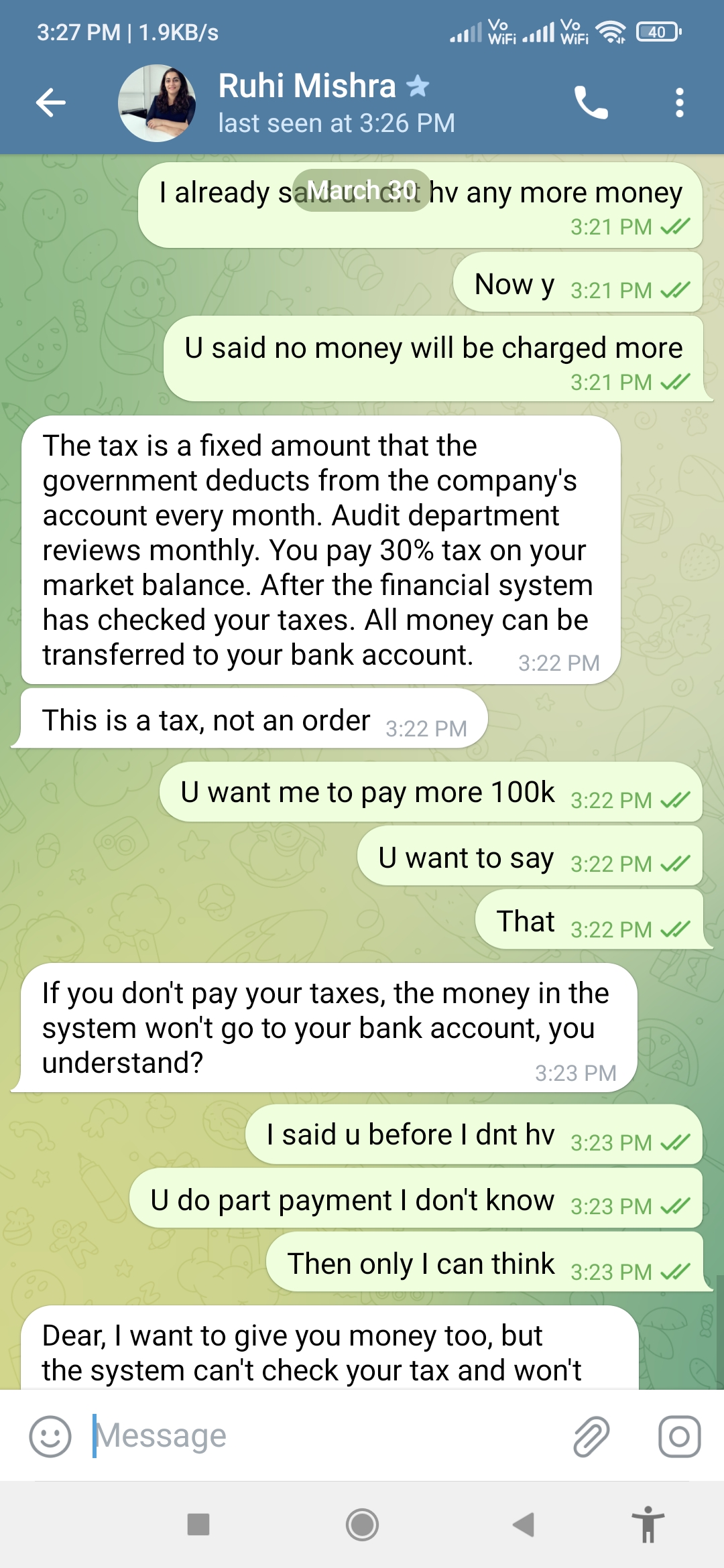This screenshot has width=724, height=1568.
Task: Go back to the chat list
Action: click(51, 103)
